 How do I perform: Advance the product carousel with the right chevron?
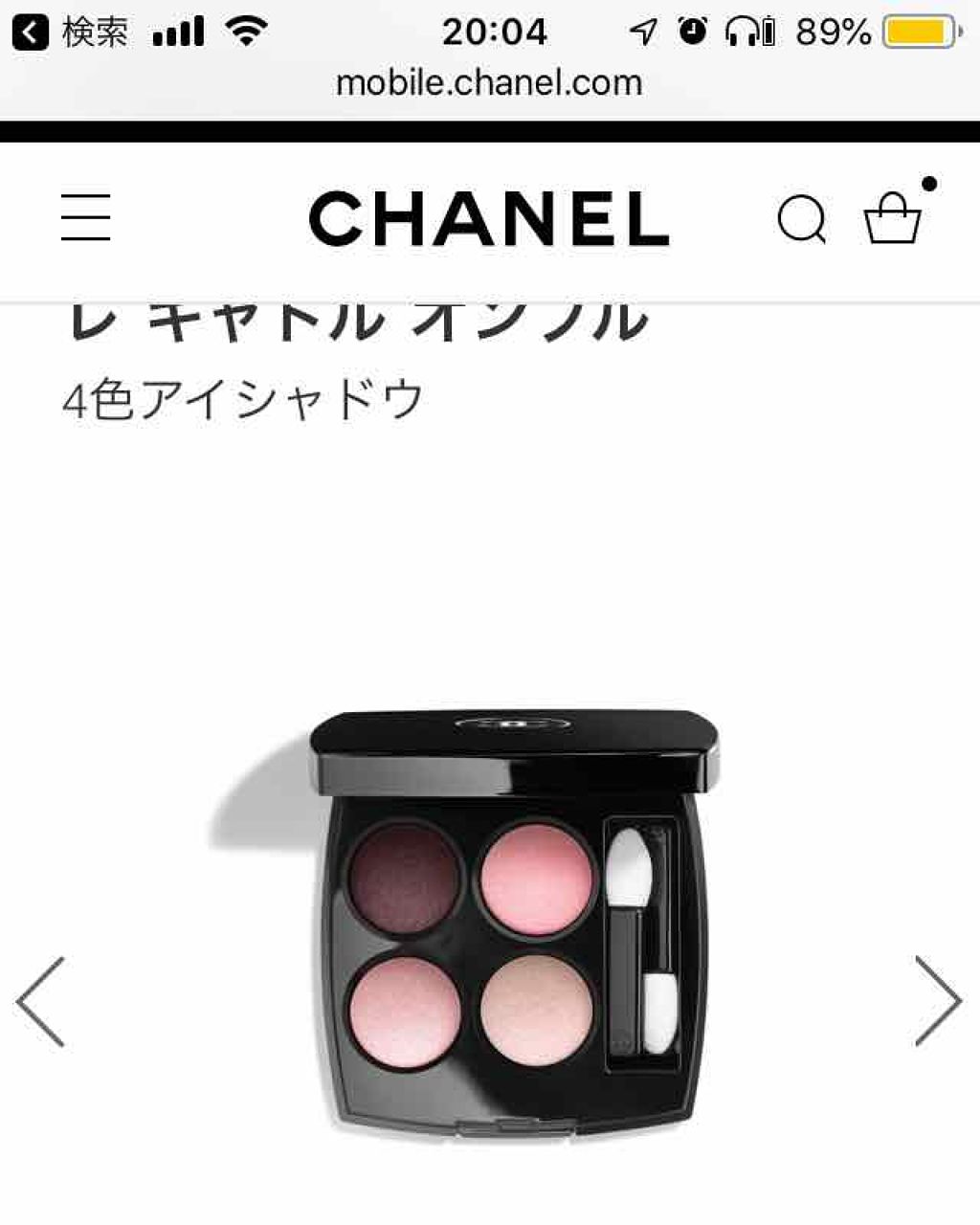click(x=939, y=1001)
